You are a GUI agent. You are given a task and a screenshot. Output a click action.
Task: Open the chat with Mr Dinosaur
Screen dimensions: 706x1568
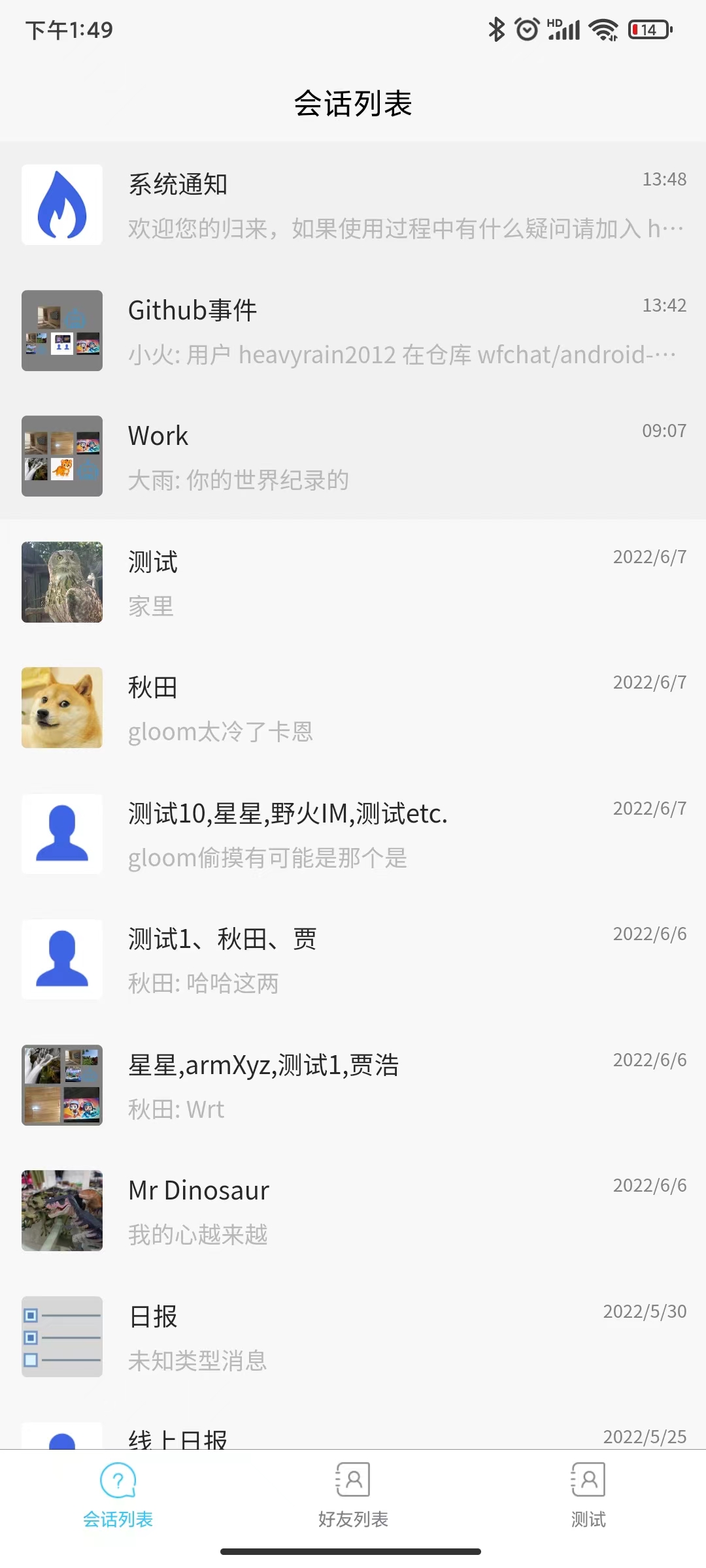tap(353, 1211)
